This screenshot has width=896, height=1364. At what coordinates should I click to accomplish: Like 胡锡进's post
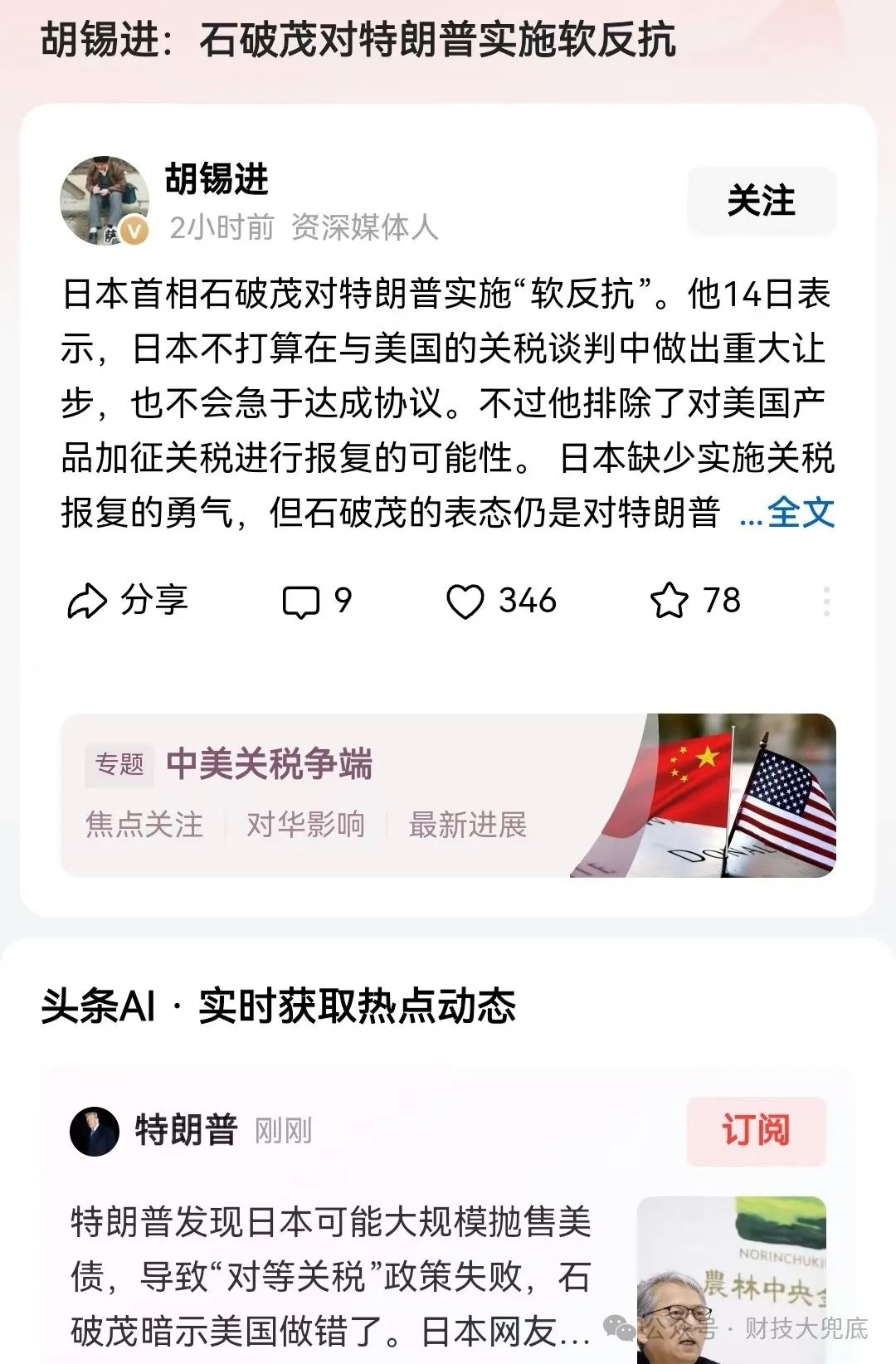click(x=500, y=601)
